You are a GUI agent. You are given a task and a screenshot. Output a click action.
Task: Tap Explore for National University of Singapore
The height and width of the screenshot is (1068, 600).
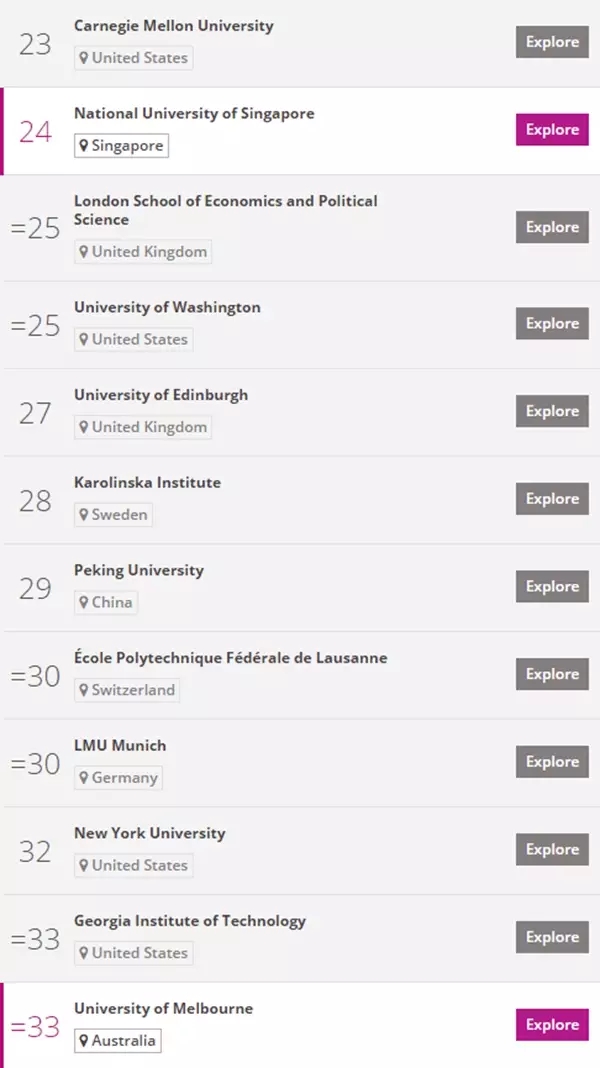coord(552,129)
